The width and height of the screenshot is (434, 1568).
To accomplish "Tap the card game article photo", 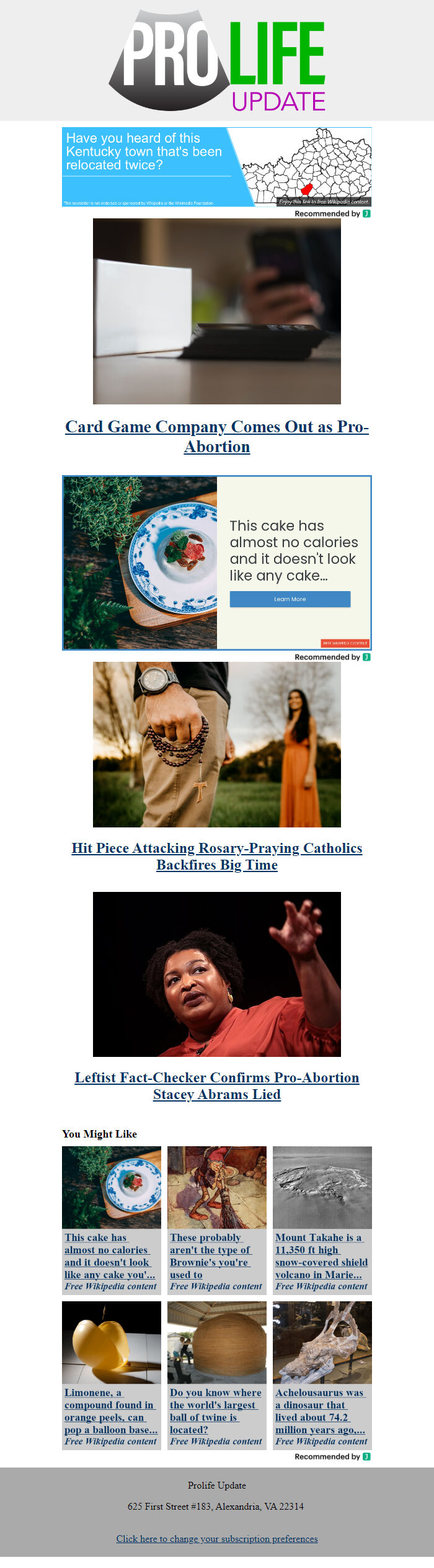I will 216,311.
